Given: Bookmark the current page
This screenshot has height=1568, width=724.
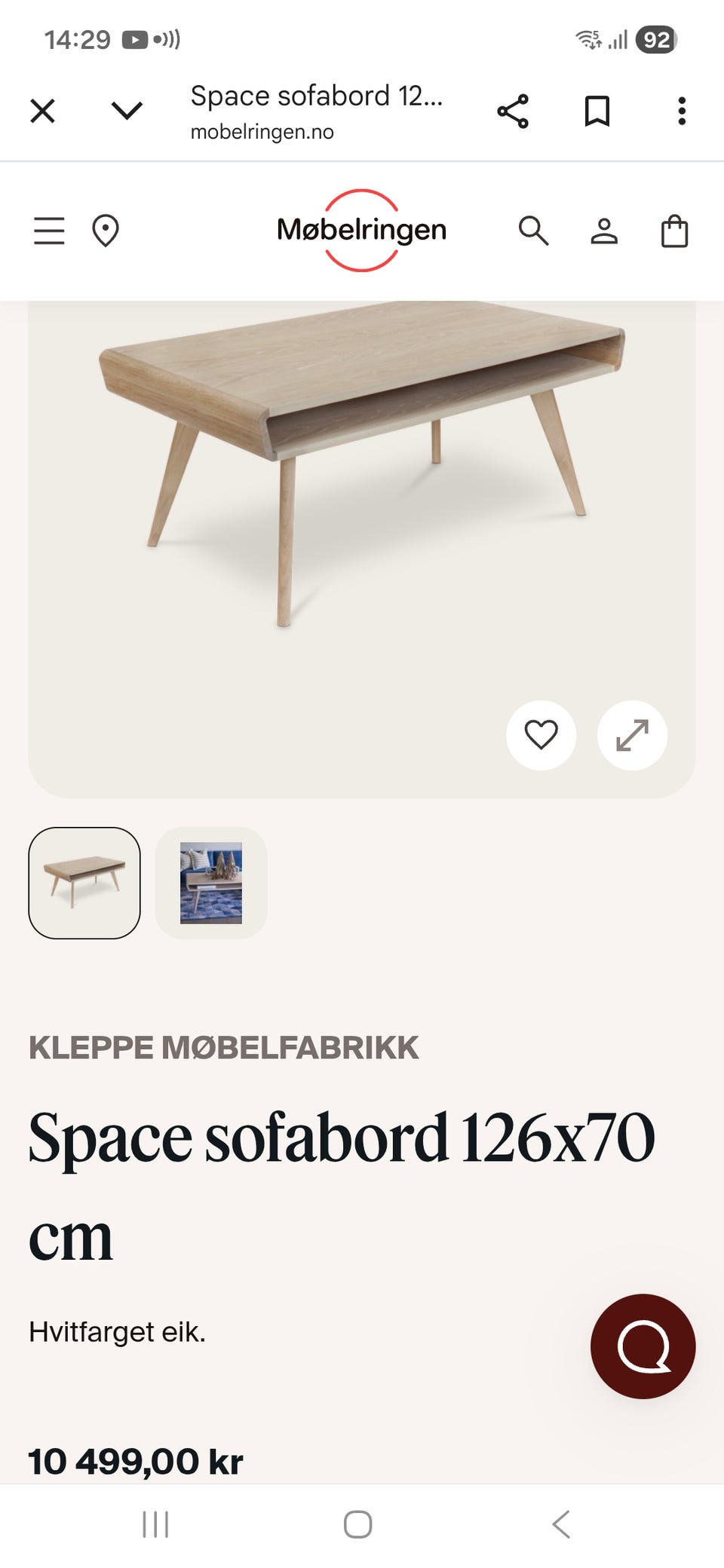Looking at the screenshot, I should pos(595,111).
